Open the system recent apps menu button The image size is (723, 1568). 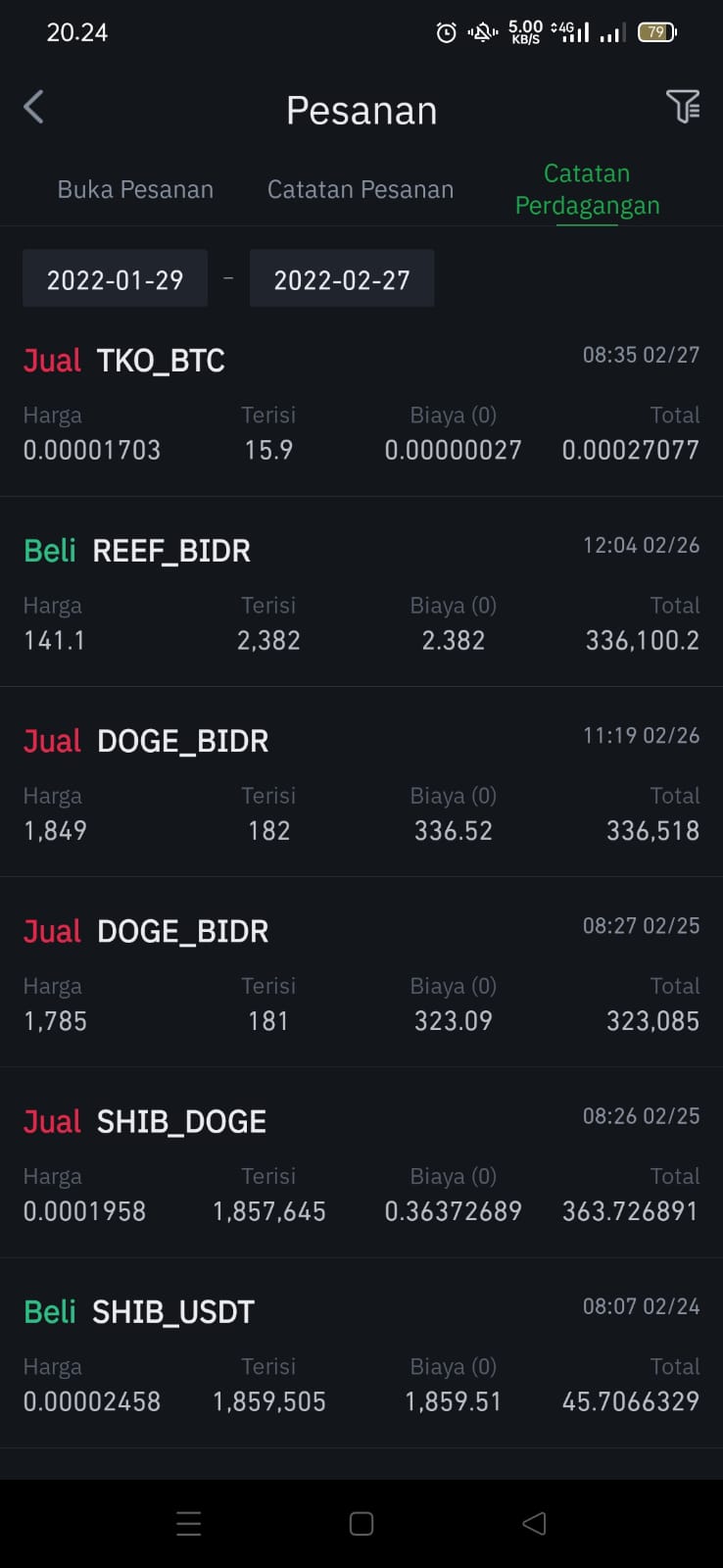click(189, 1523)
